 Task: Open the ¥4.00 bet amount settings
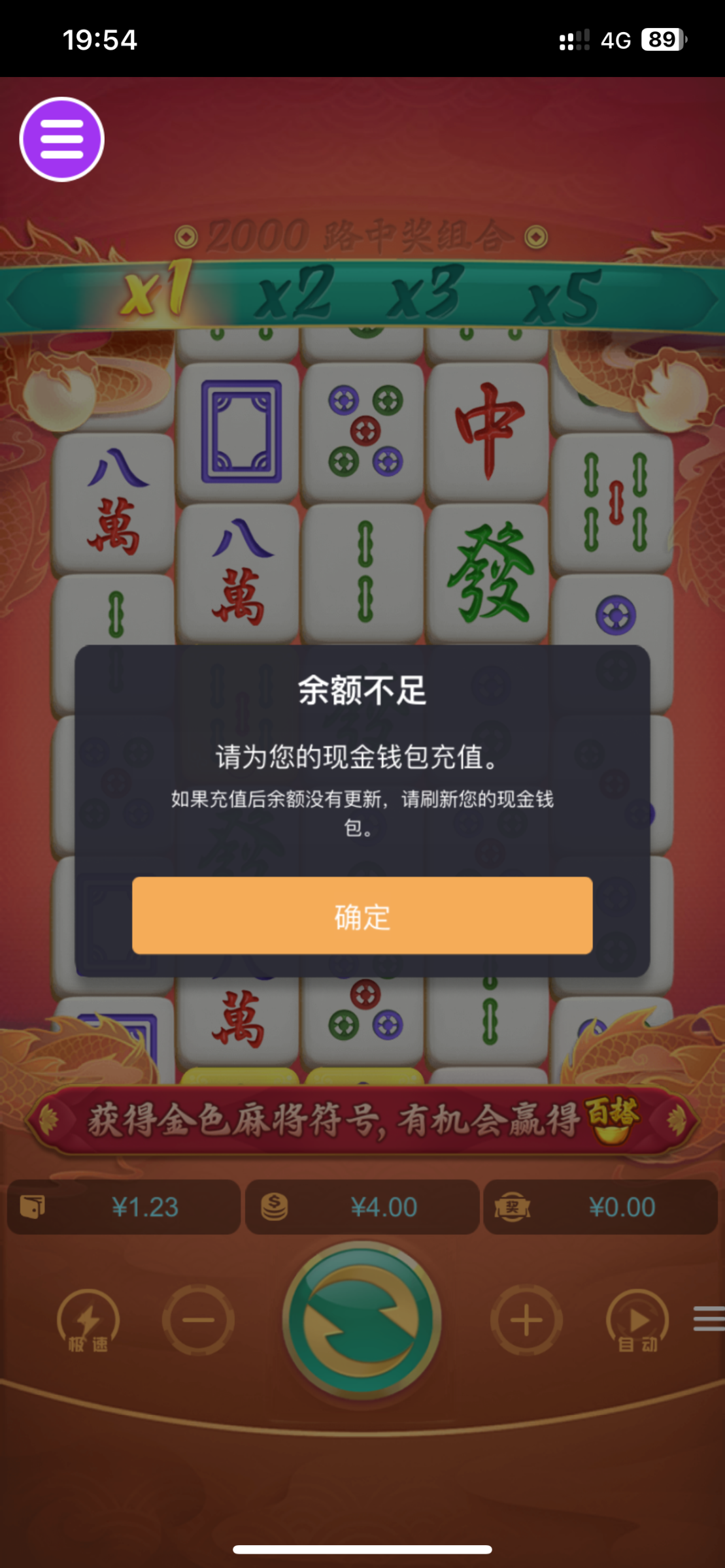(362, 1207)
